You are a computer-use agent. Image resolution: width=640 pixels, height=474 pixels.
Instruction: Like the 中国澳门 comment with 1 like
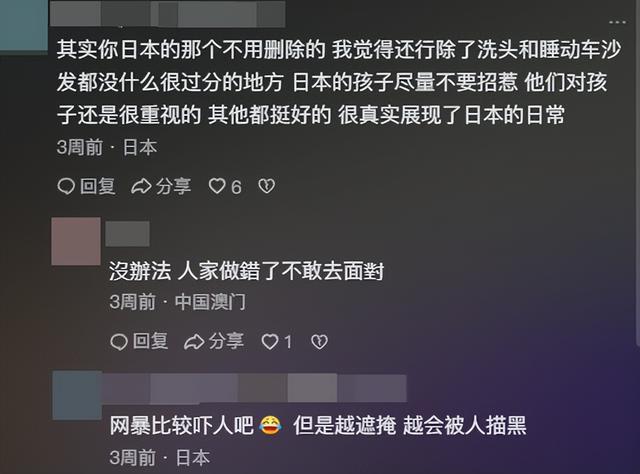(277, 342)
